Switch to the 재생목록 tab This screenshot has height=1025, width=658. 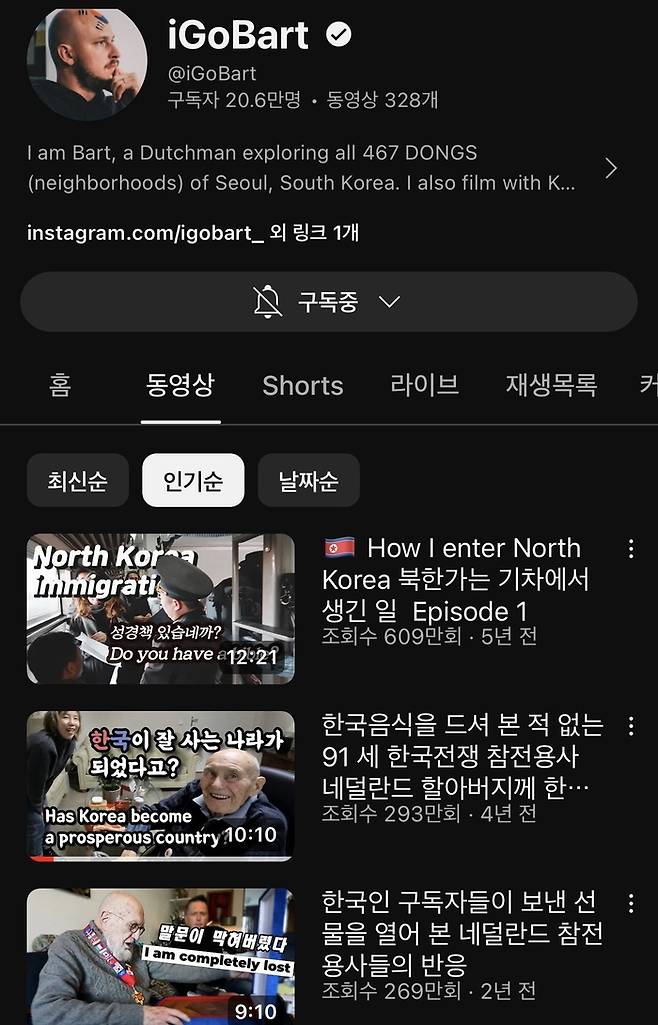(551, 385)
